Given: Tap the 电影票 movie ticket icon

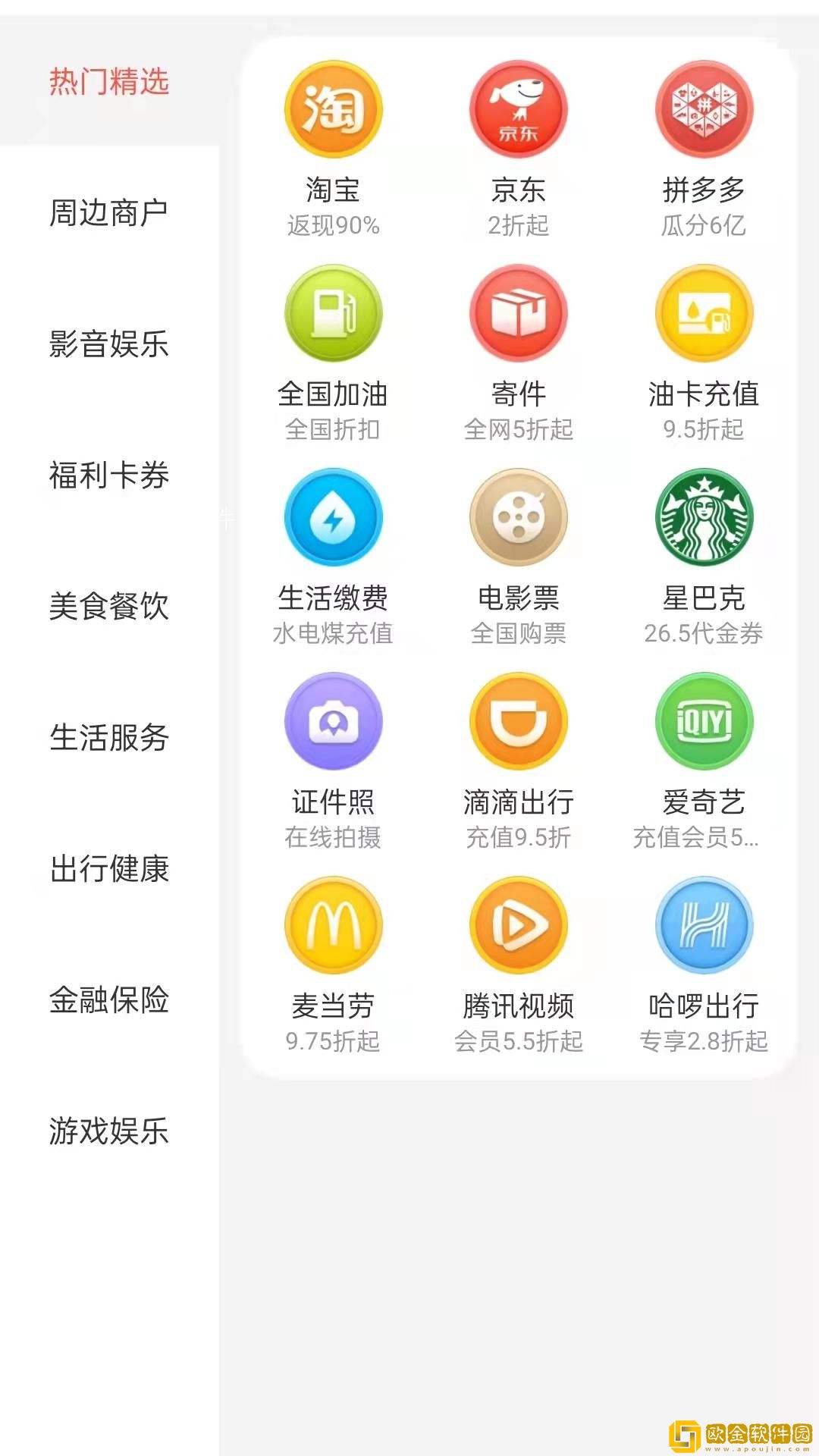Looking at the screenshot, I should click(x=518, y=517).
